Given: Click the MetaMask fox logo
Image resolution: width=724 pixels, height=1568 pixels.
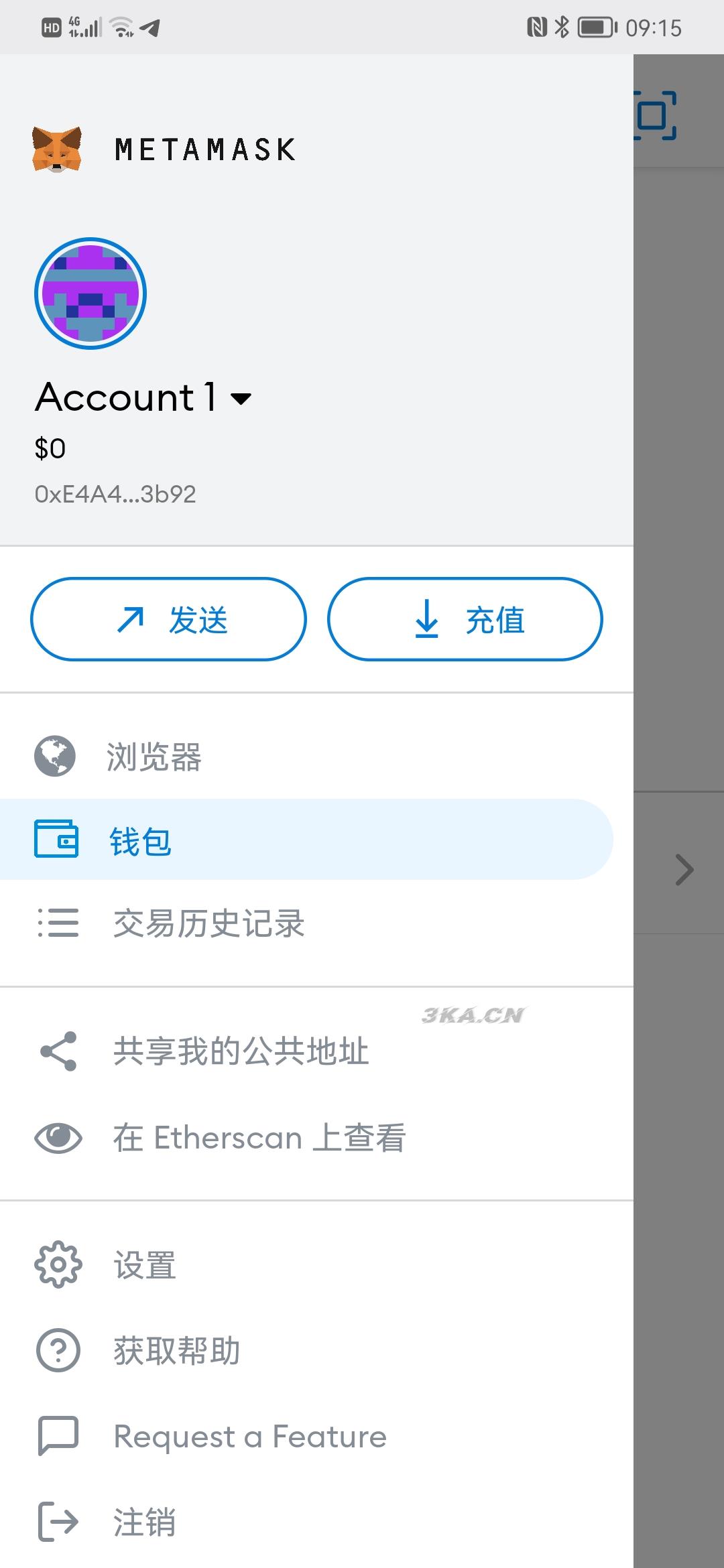Looking at the screenshot, I should pos(57,149).
